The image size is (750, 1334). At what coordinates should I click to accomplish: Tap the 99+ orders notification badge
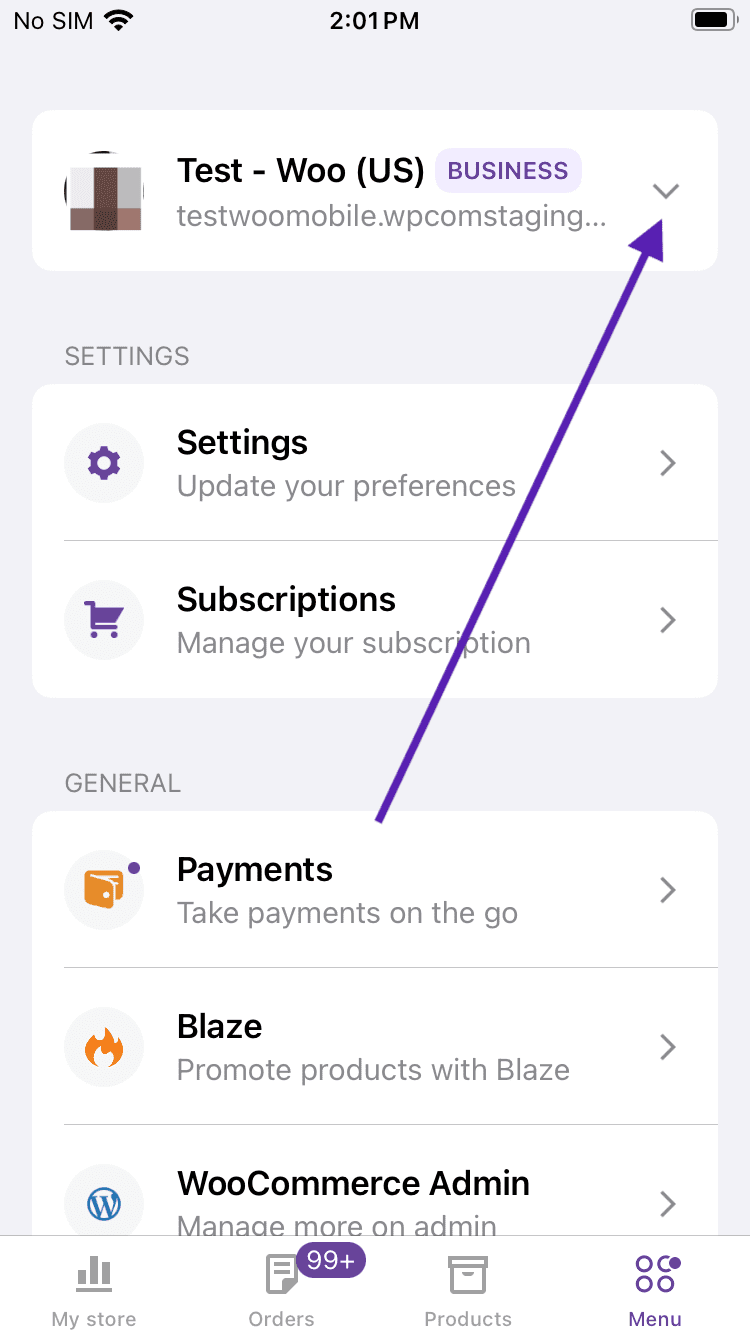point(332,1260)
